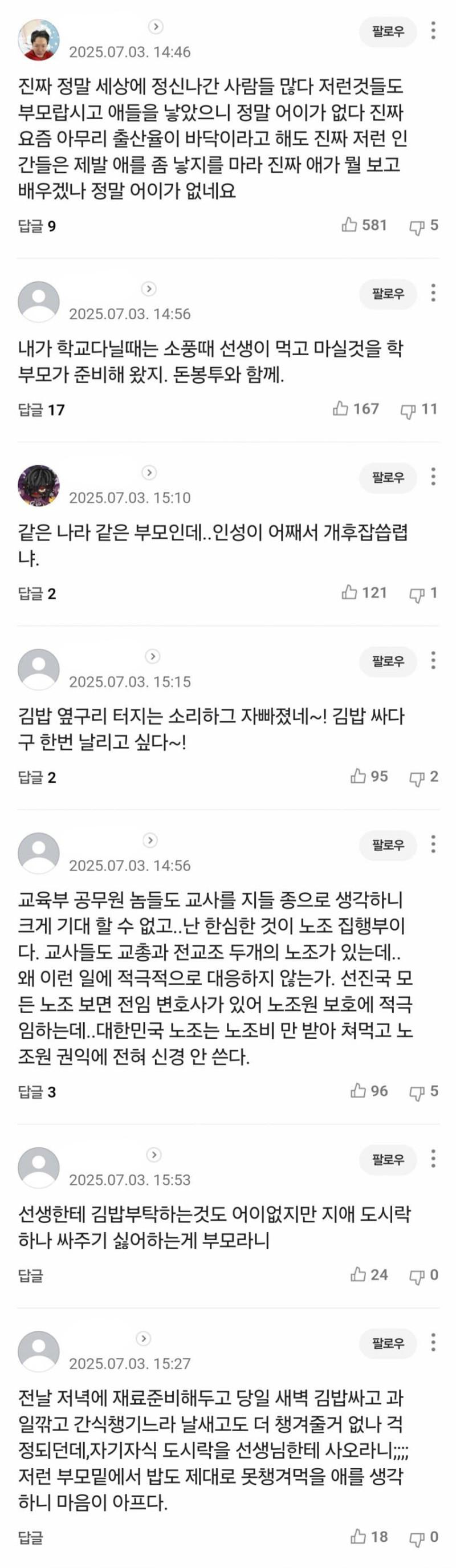456x1568 pixels.
Task: Open the overflow menu on the 14:46 comment
Action: click(433, 30)
